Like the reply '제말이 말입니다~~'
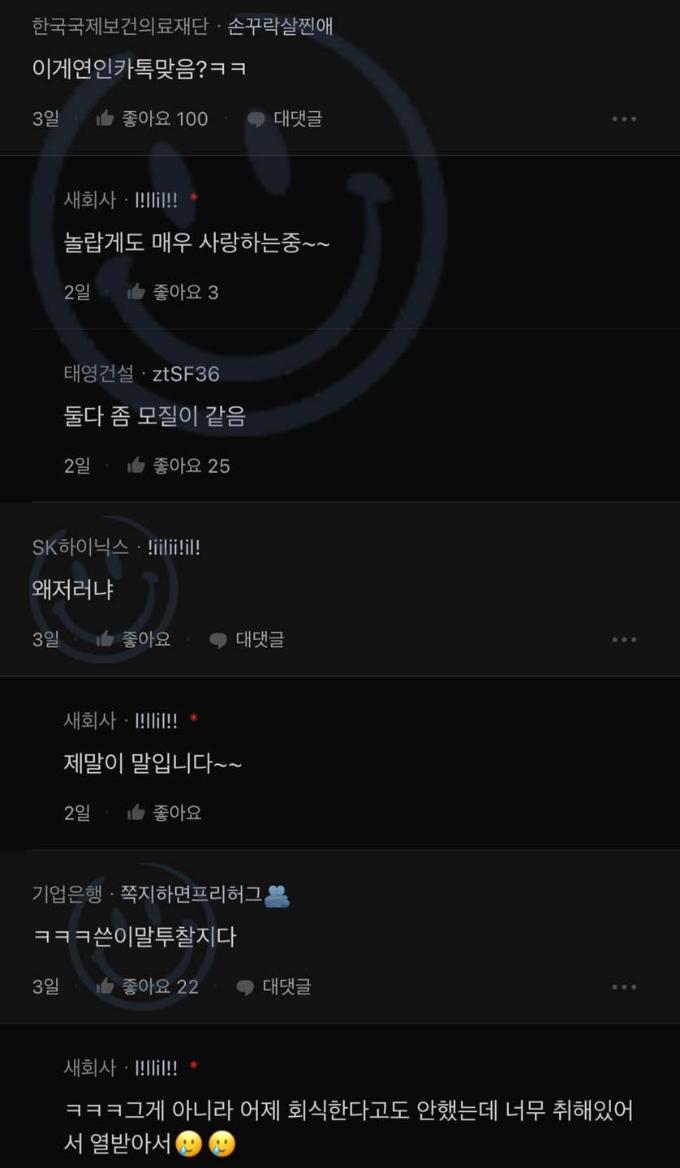Screen dimensions: 680x1168 pyautogui.click(x=165, y=813)
